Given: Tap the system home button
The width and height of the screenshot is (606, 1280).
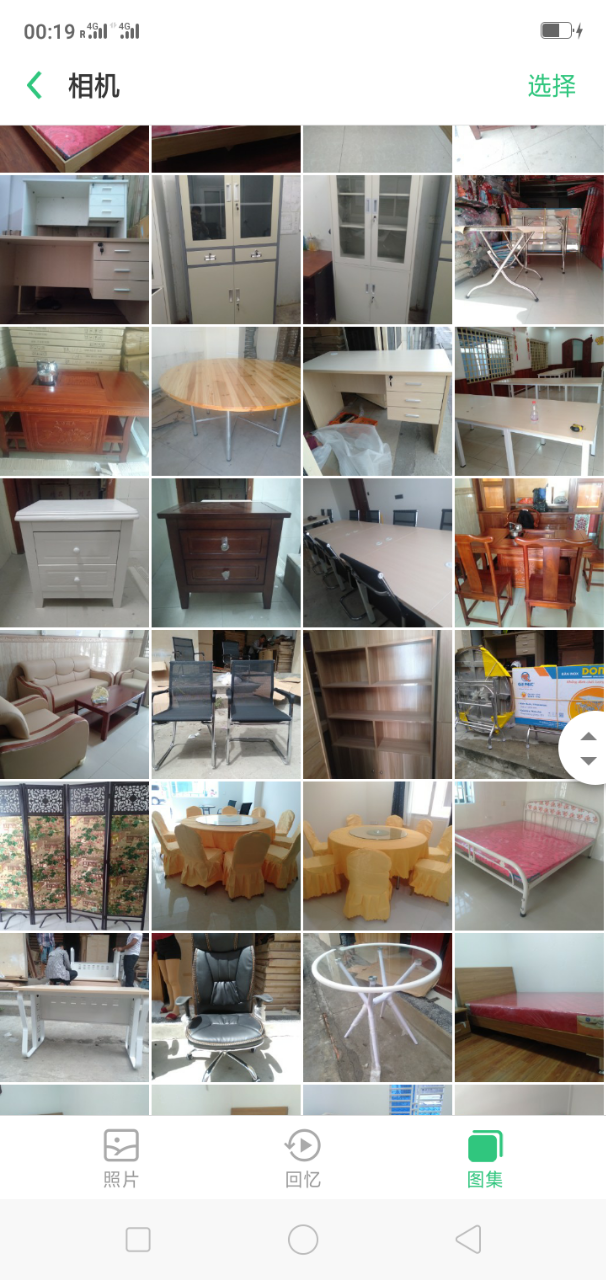Looking at the screenshot, I should 303,1240.
